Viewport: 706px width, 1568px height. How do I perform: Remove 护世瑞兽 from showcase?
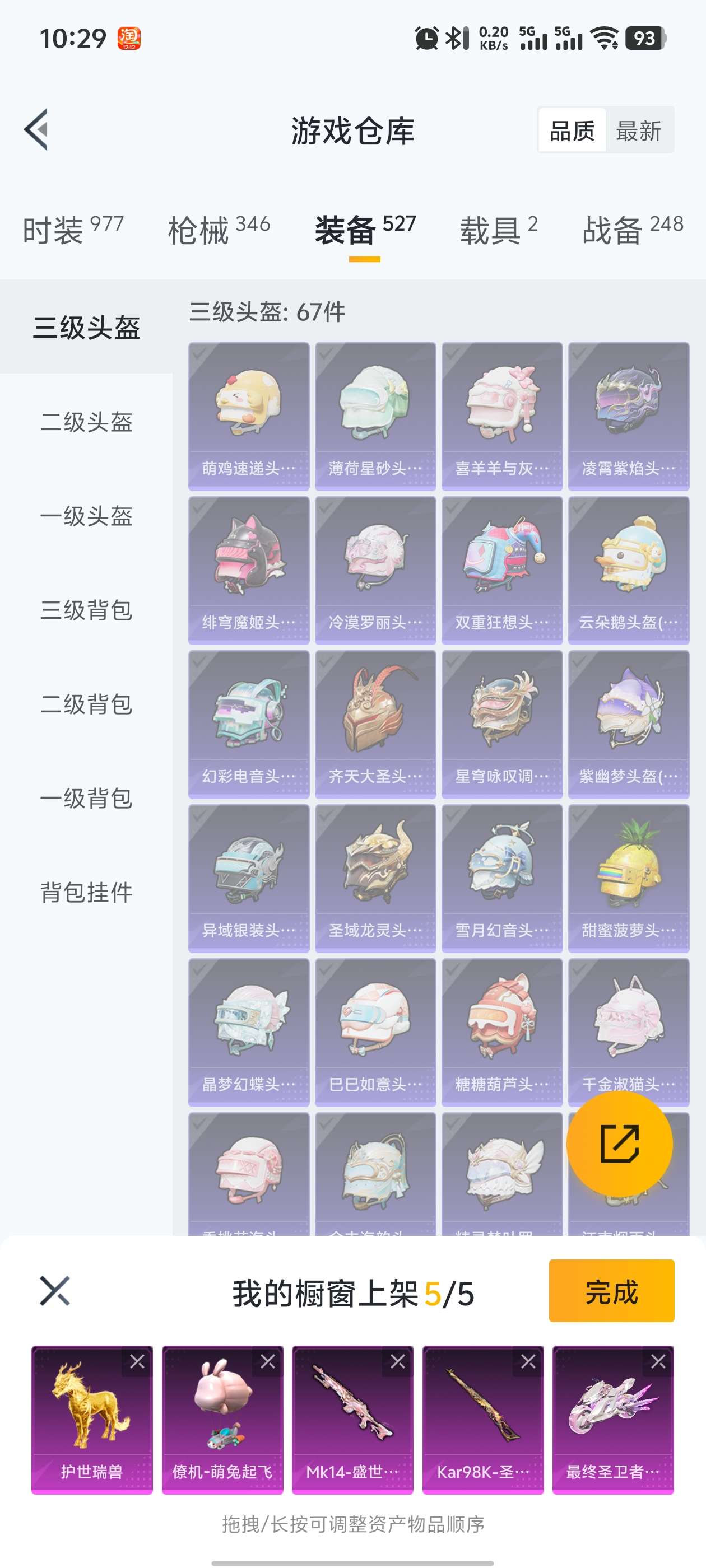137,1362
